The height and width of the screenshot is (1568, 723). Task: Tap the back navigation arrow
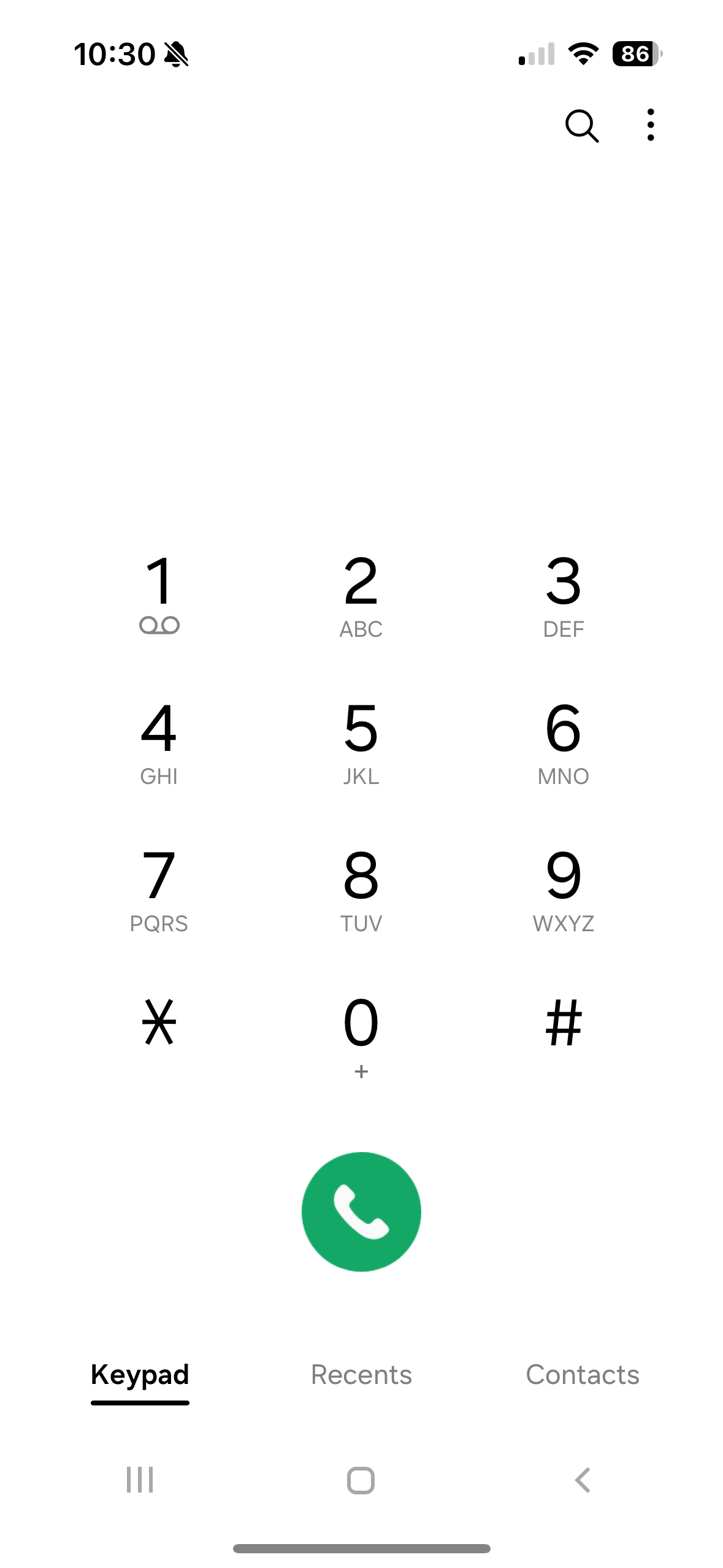582,1478
